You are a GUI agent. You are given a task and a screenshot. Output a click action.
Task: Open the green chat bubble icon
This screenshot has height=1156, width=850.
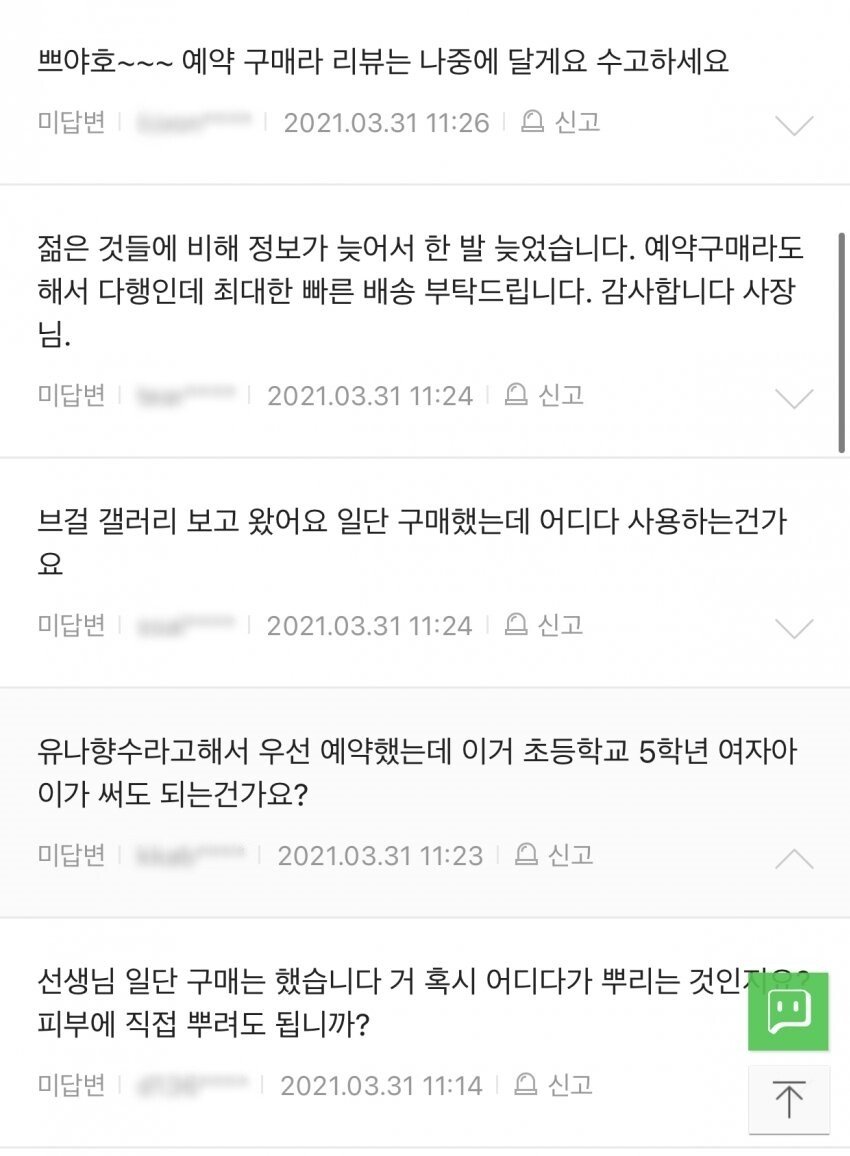point(788,1012)
